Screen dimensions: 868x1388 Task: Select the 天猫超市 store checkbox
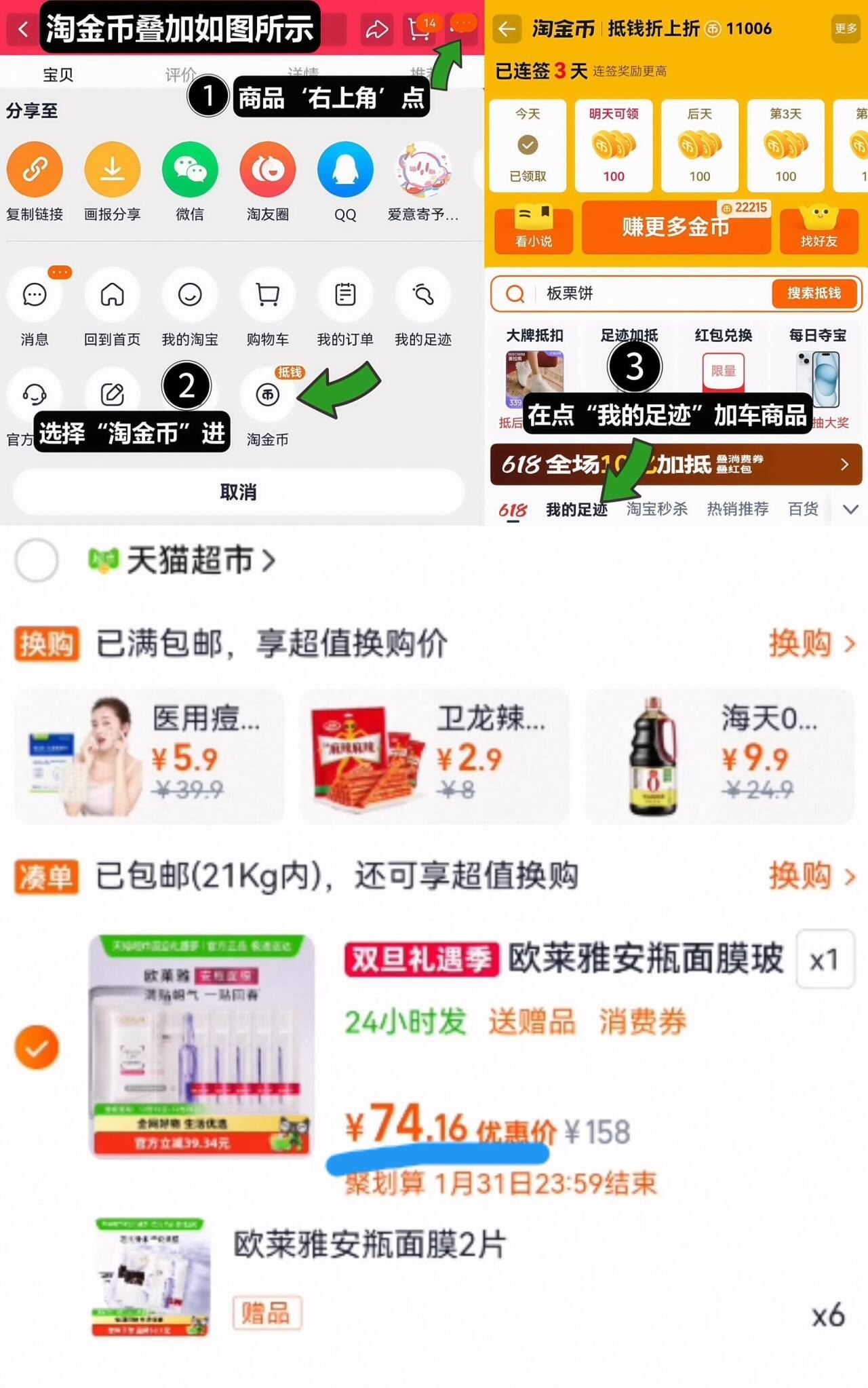[x=37, y=560]
